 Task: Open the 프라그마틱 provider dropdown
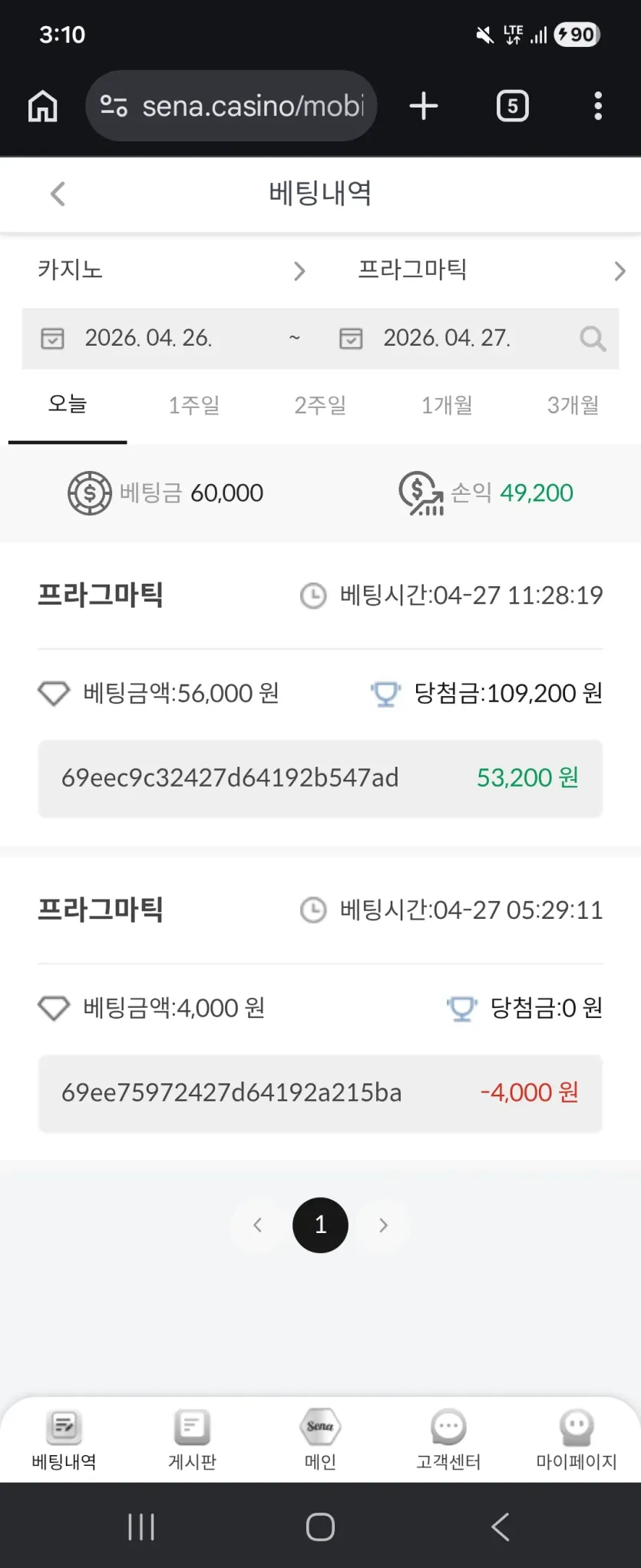point(491,270)
